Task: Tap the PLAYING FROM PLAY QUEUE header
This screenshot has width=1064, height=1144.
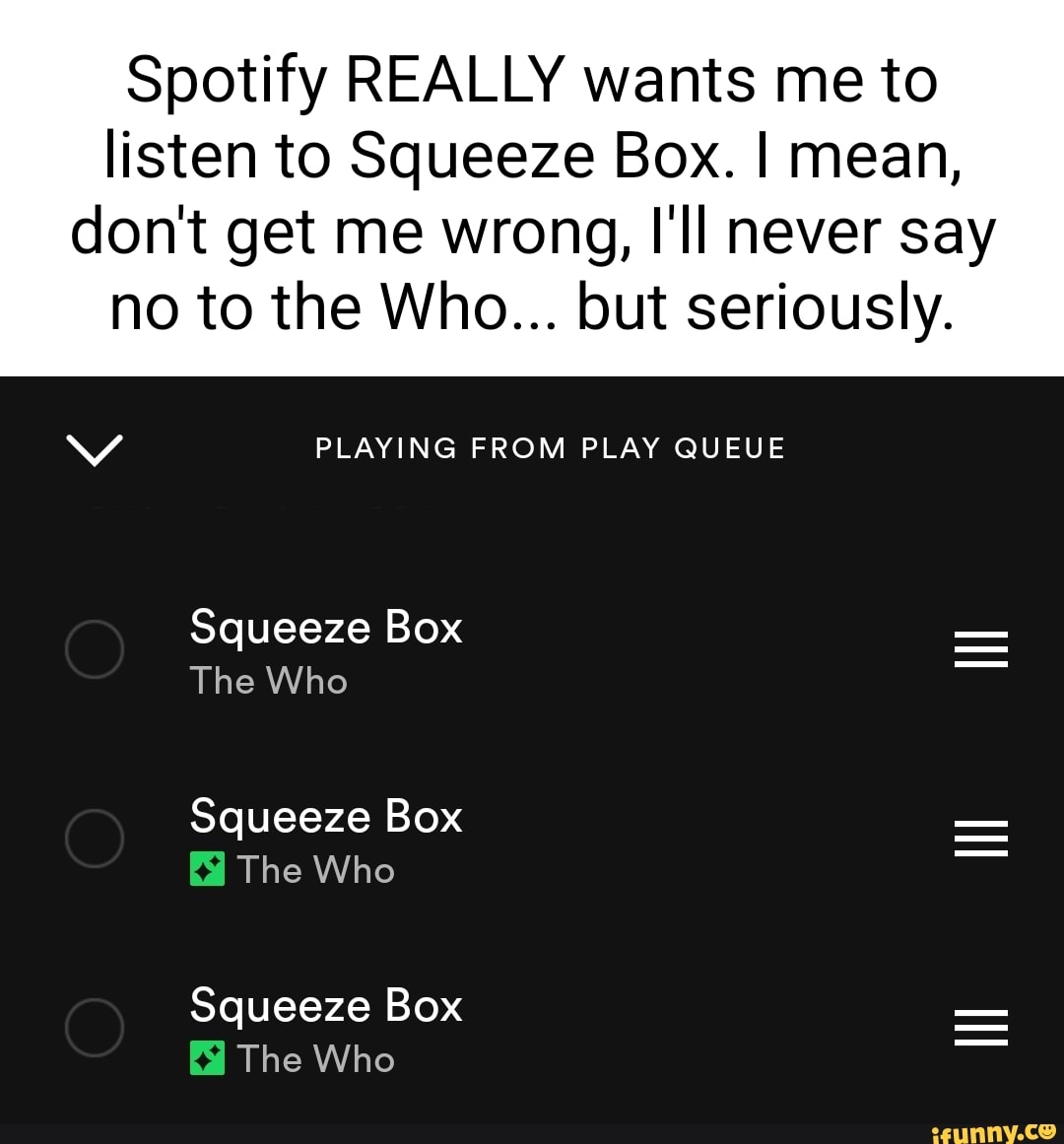Action: 550,447
